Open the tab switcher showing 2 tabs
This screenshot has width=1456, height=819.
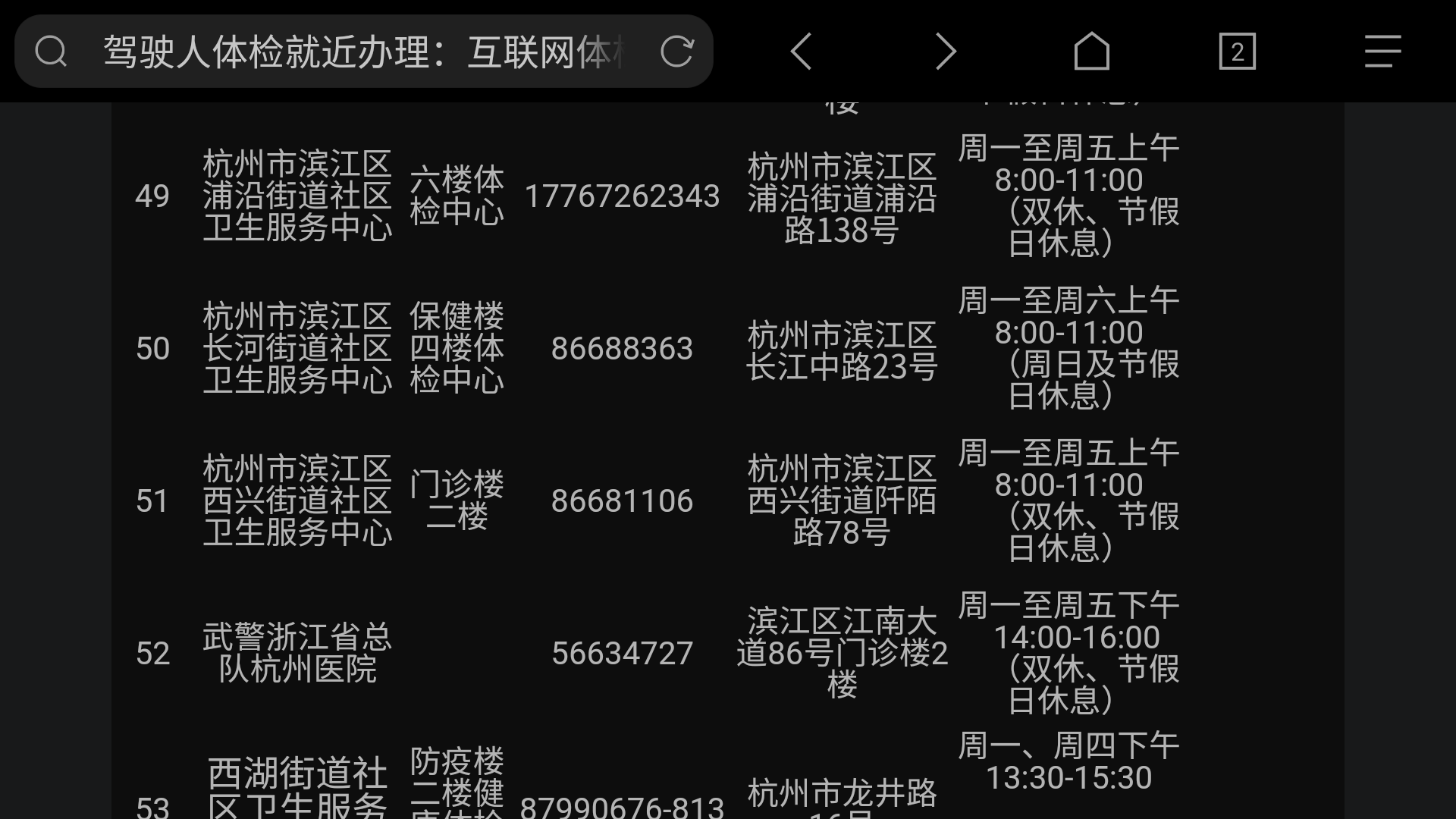pyautogui.click(x=1237, y=52)
